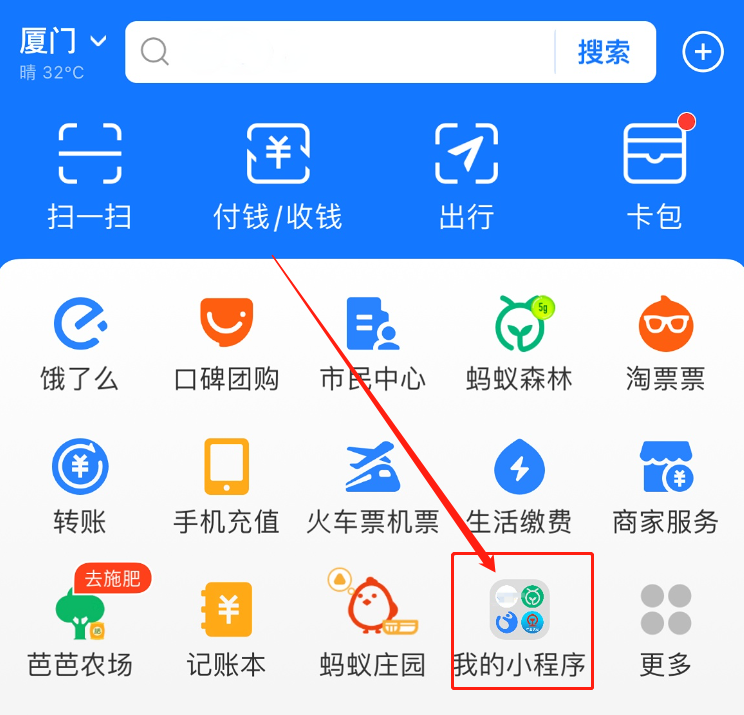Open 卡包 card wallet
The width and height of the screenshot is (744, 715).
[654, 175]
